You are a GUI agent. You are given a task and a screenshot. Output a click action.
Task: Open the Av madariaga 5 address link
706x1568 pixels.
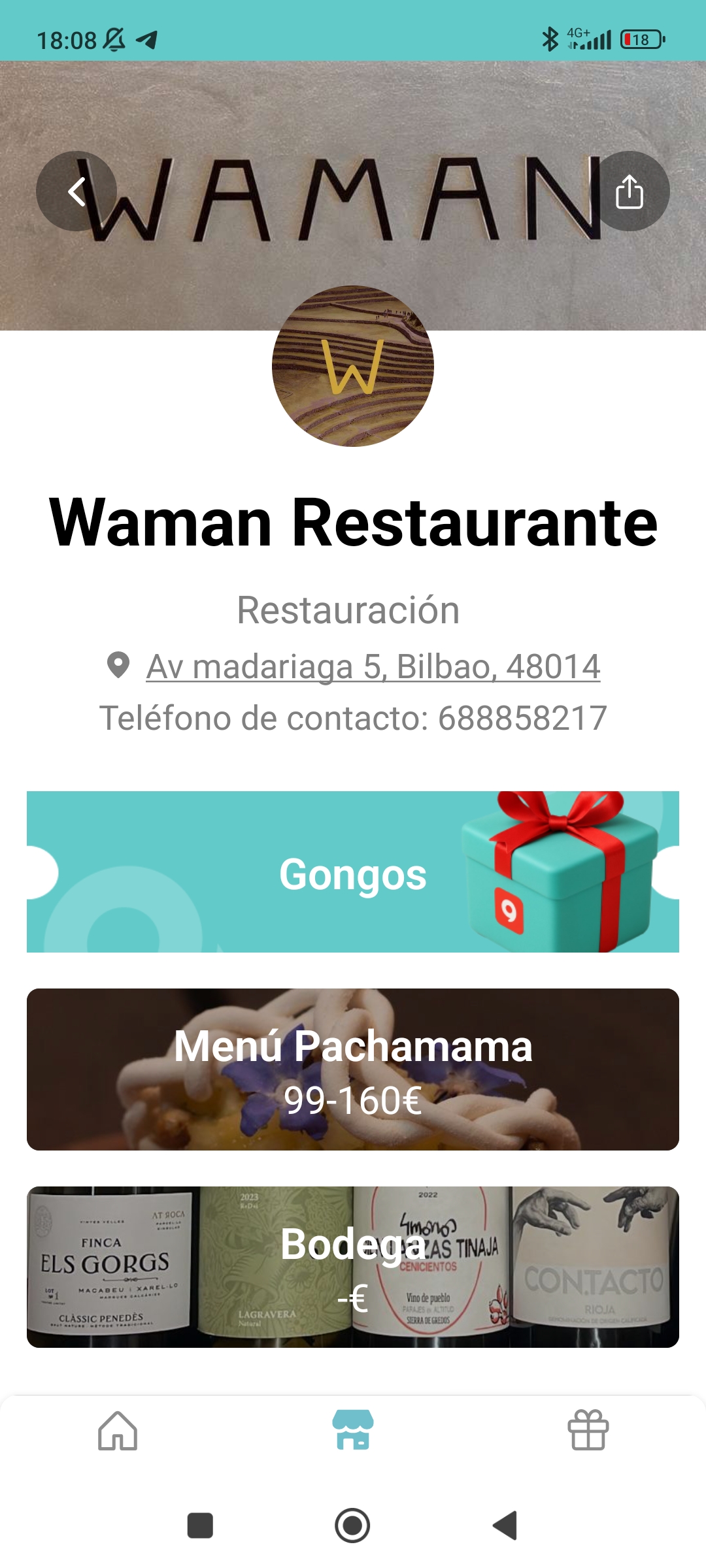373,666
